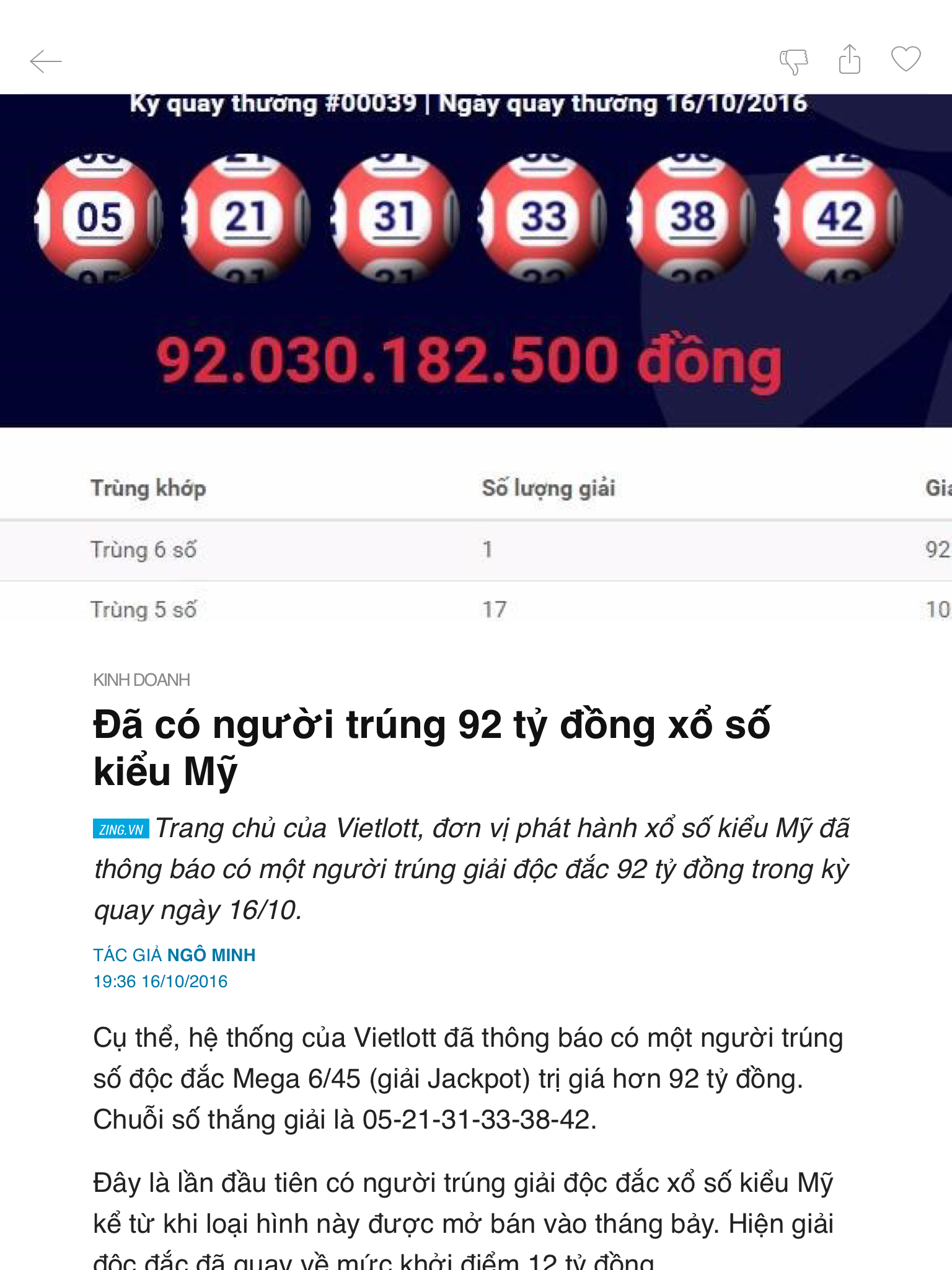Dislike this article with thumbs down
952x1270 pixels.
coord(793,61)
